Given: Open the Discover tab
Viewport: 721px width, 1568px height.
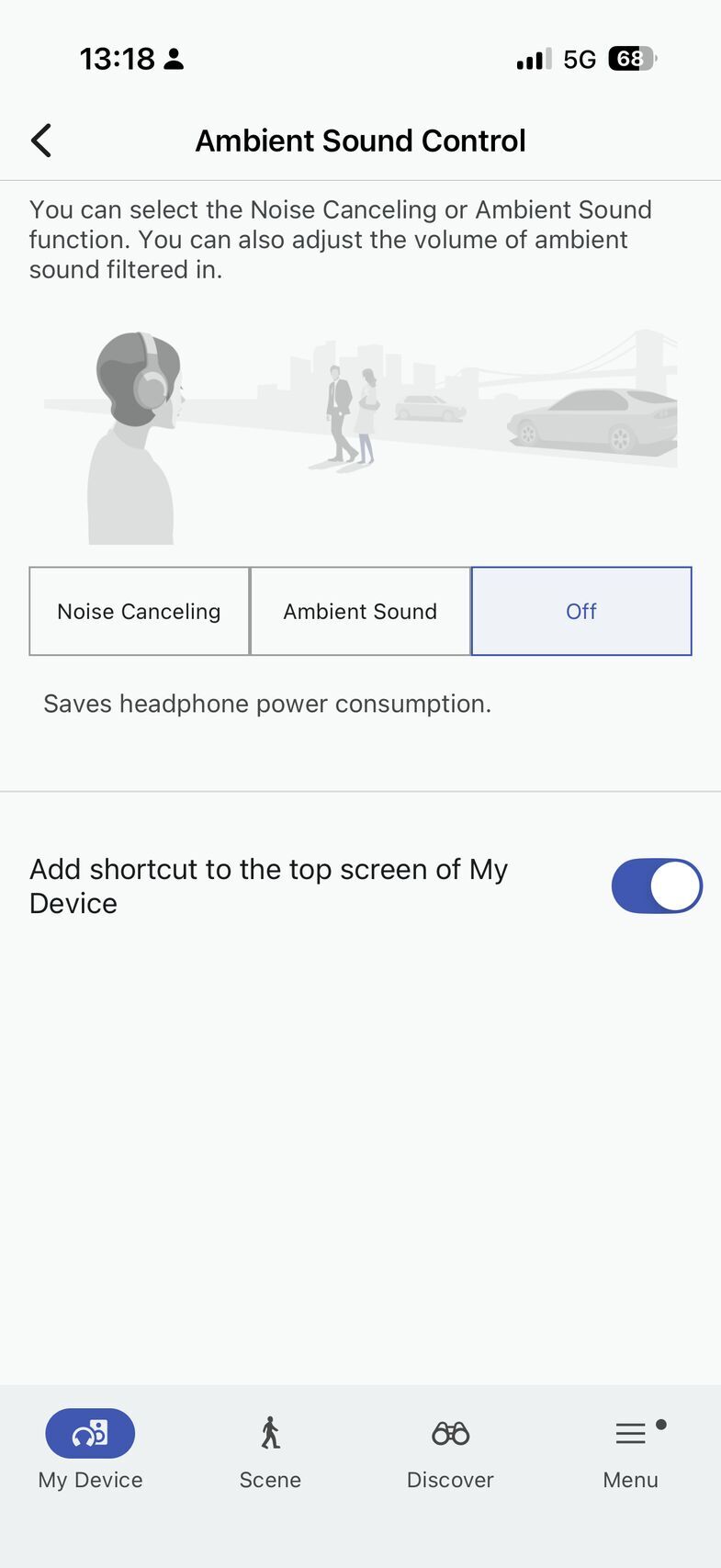Looking at the screenshot, I should point(450,1449).
